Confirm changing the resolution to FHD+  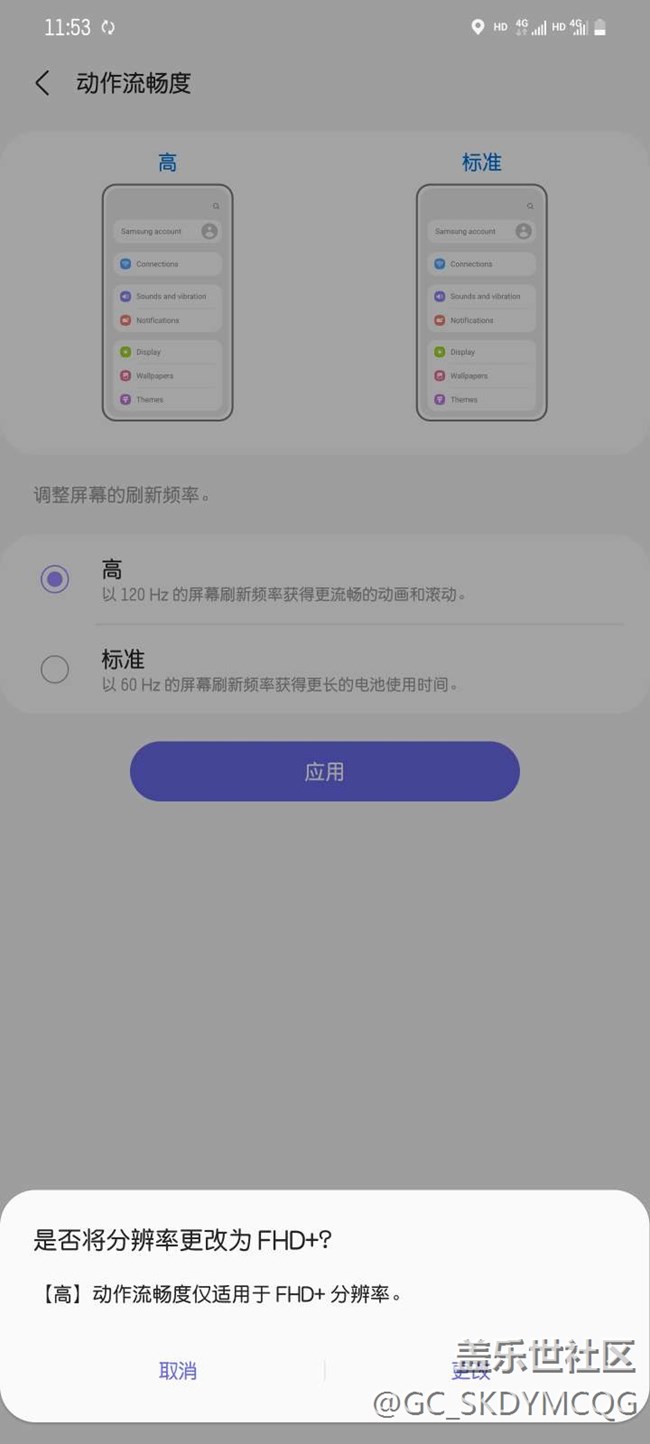pyautogui.click(x=471, y=1371)
